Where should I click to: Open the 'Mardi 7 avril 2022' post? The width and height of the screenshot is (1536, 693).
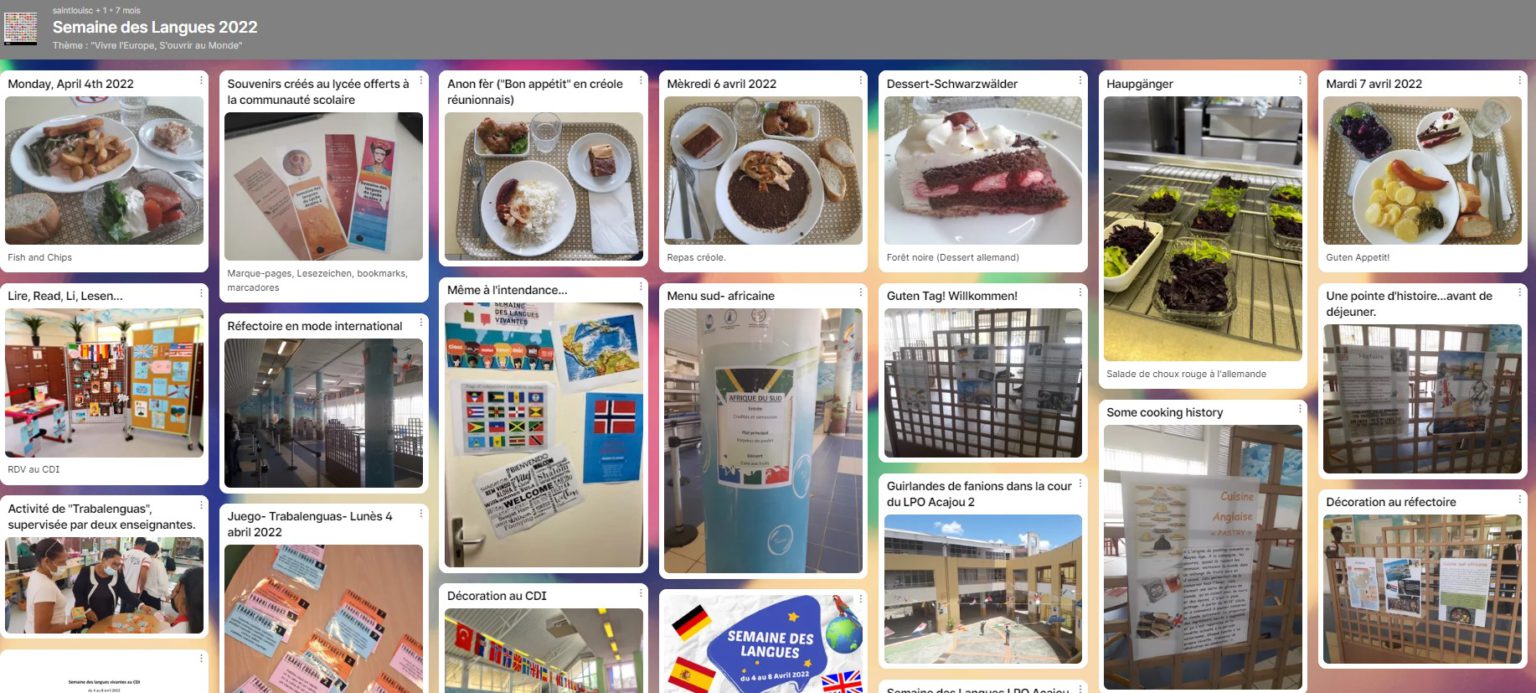(1422, 170)
